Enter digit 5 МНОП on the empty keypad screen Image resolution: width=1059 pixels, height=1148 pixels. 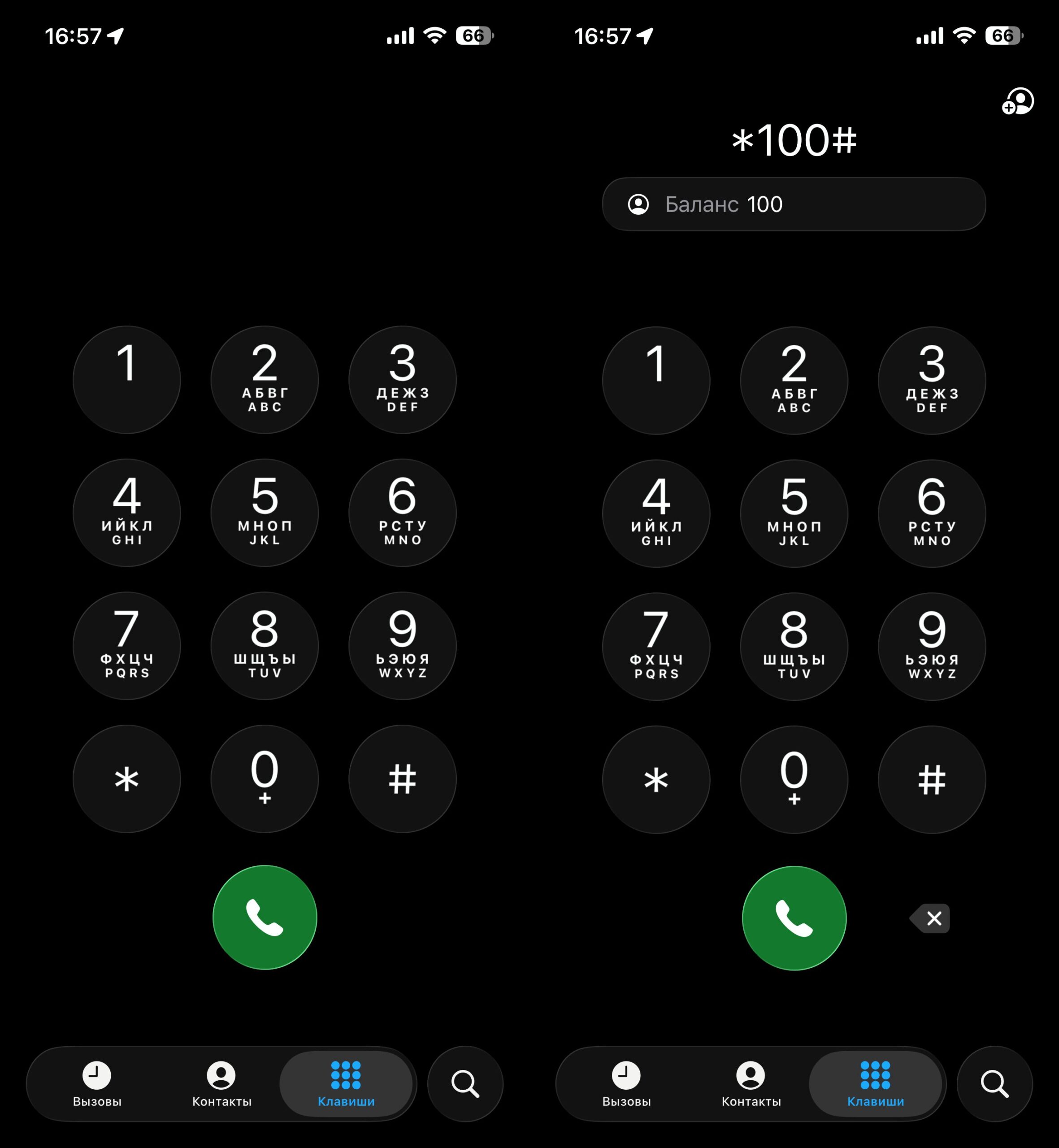tap(264, 513)
